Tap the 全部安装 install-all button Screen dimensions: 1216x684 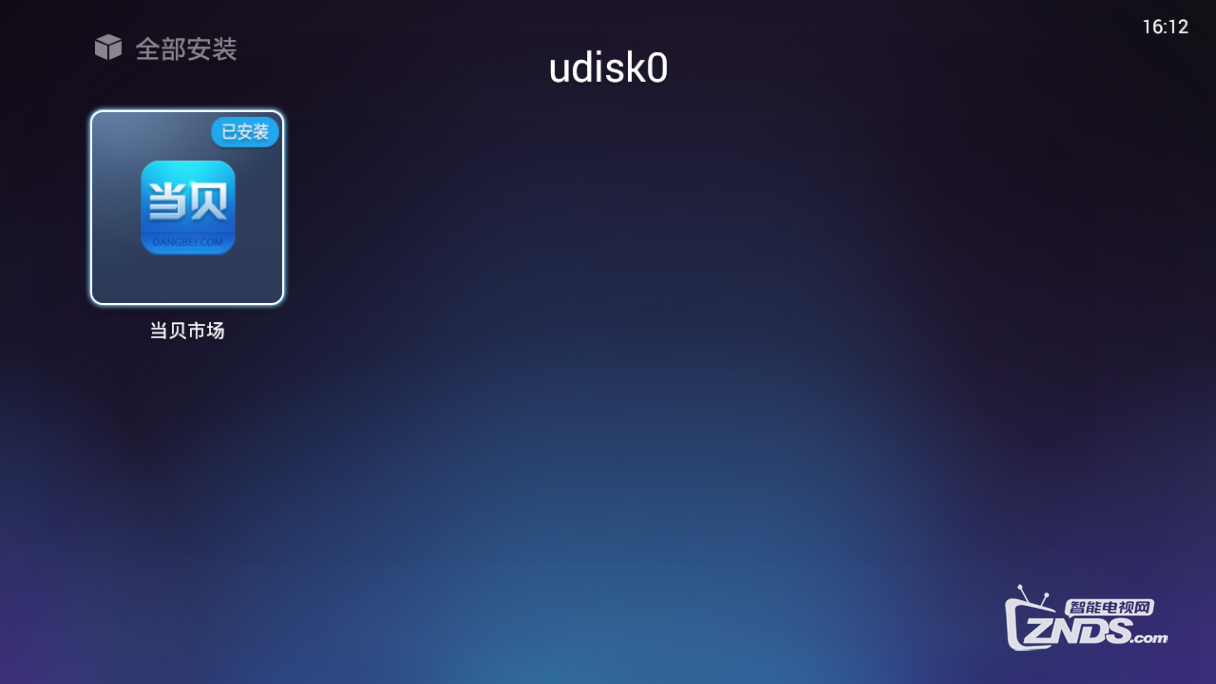(x=166, y=48)
